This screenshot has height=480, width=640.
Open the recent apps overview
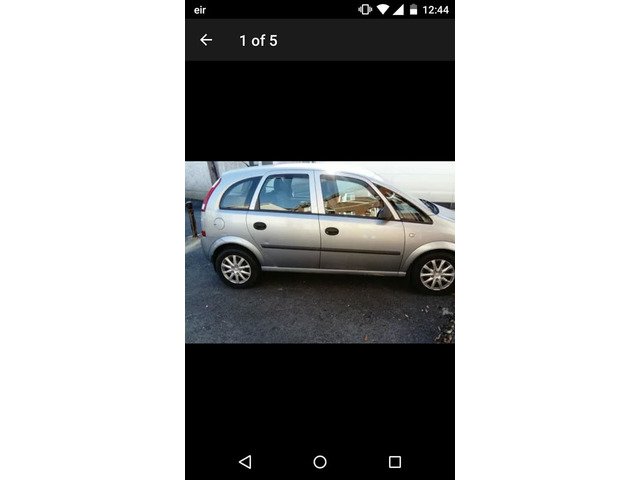click(x=395, y=462)
